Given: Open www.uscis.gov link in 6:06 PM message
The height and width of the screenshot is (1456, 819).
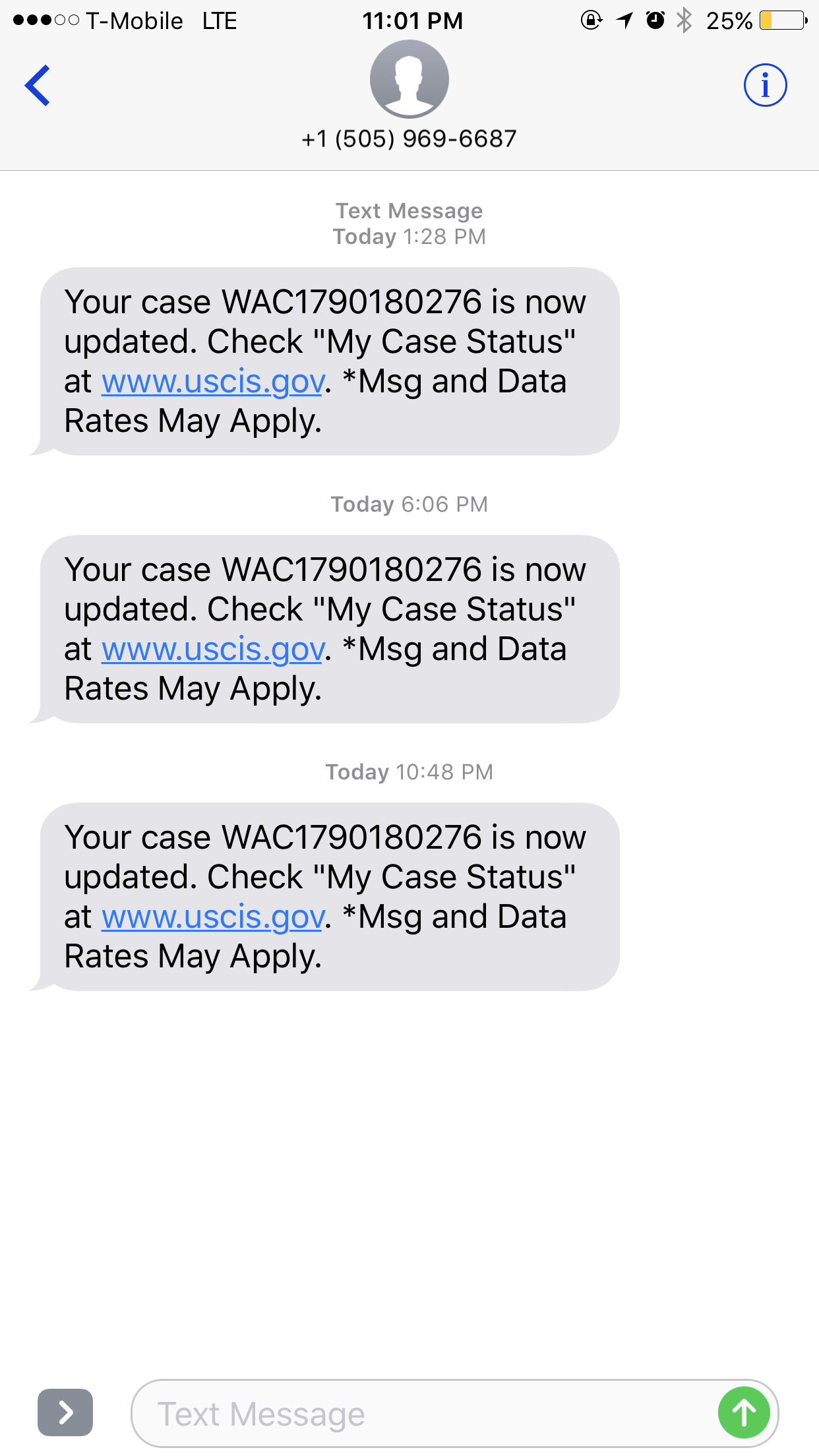Looking at the screenshot, I should 213,650.
